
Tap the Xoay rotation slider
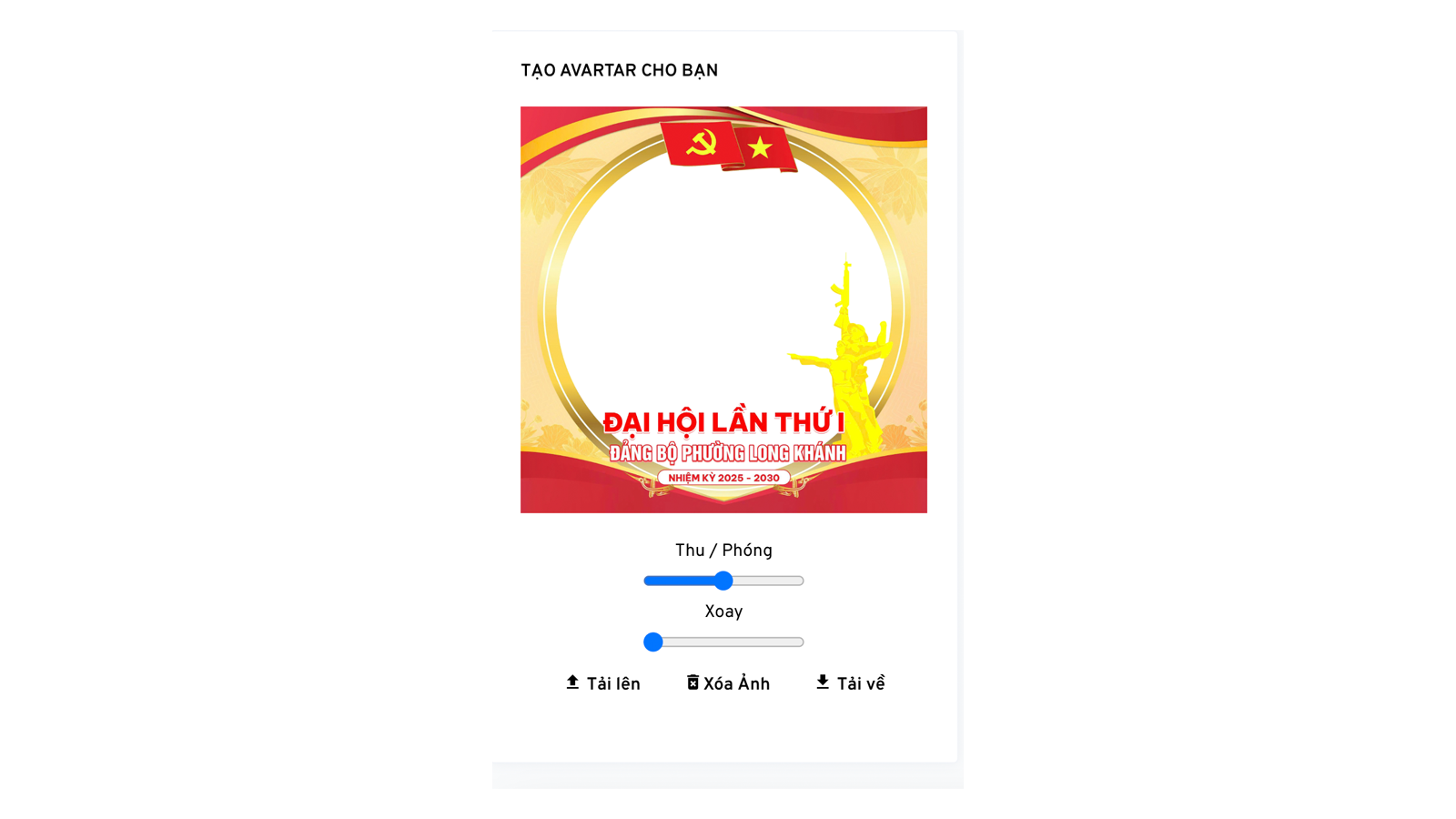pos(723,642)
